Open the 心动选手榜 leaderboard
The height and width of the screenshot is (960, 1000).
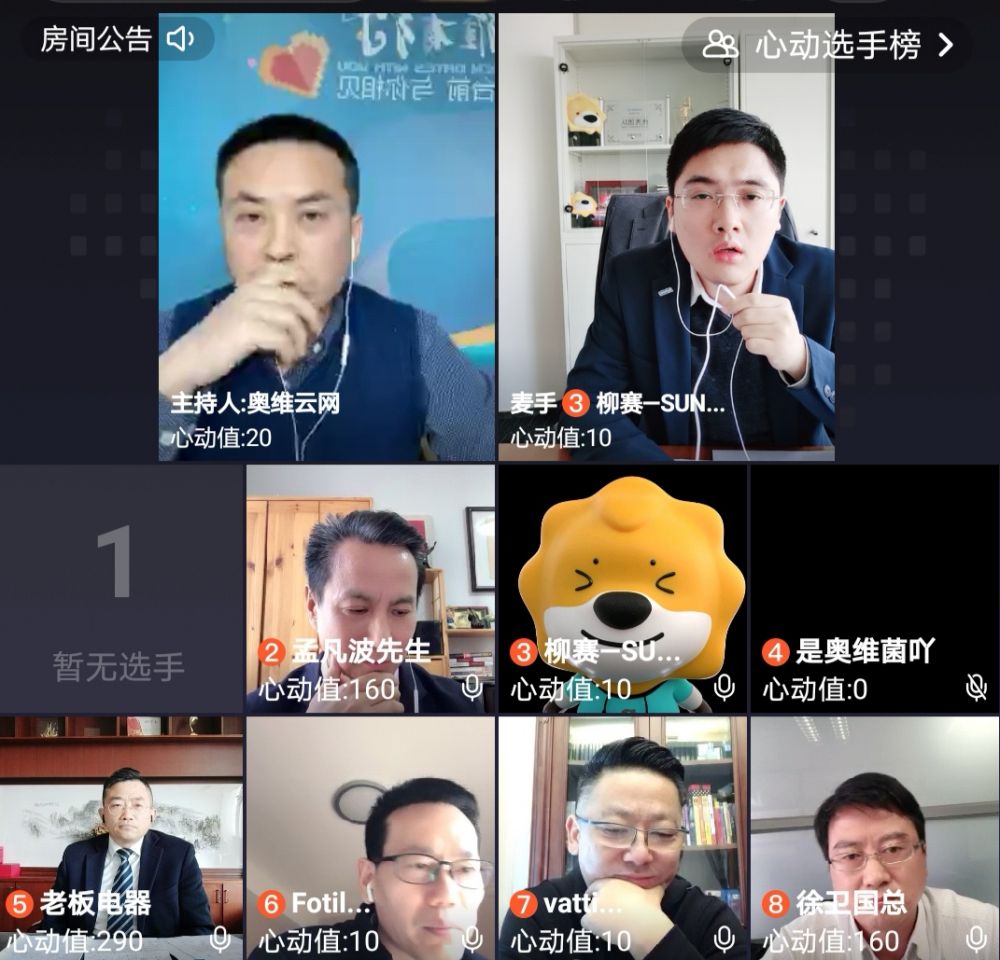tap(827, 45)
